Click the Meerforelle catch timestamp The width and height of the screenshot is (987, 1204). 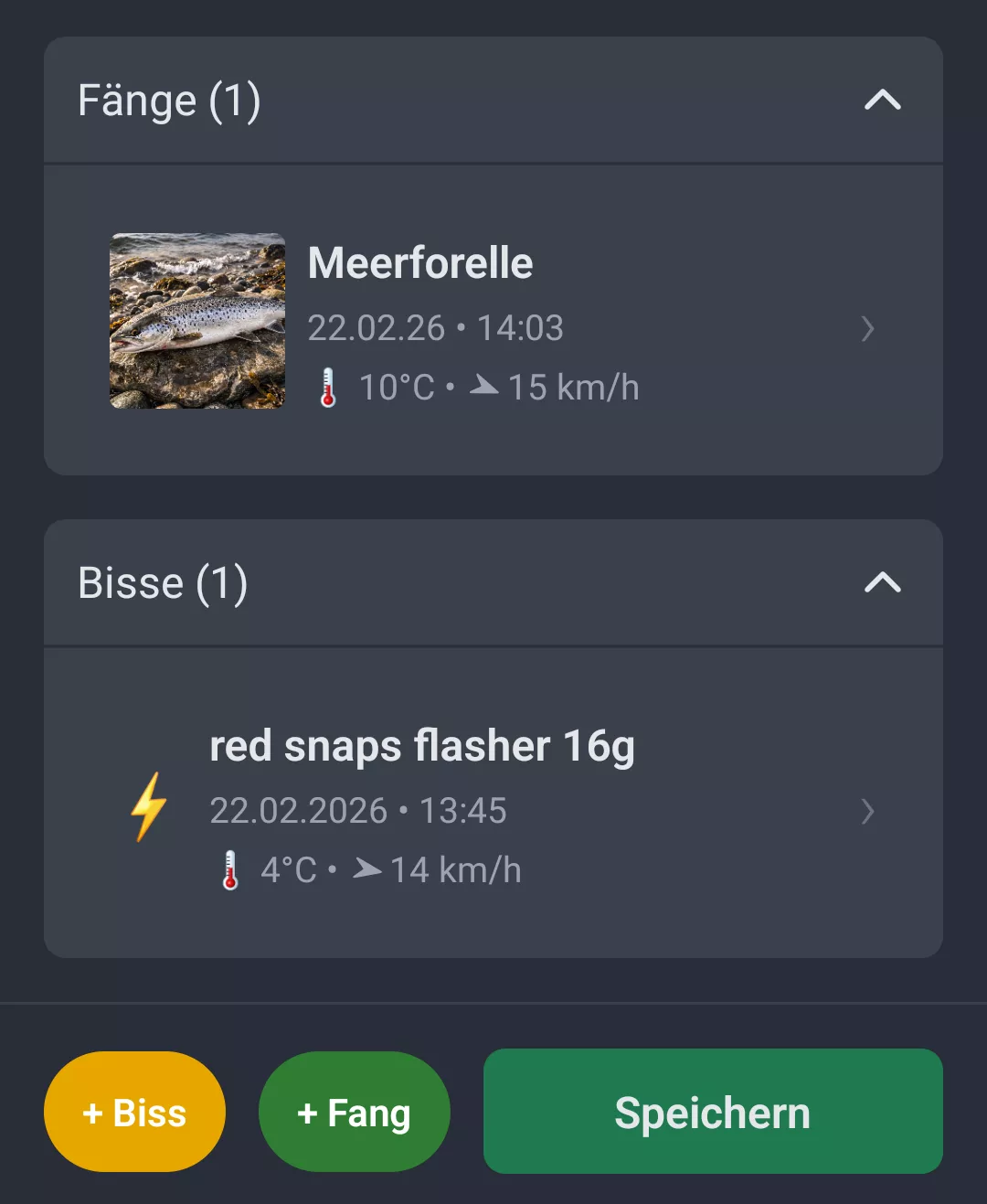(436, 329)
